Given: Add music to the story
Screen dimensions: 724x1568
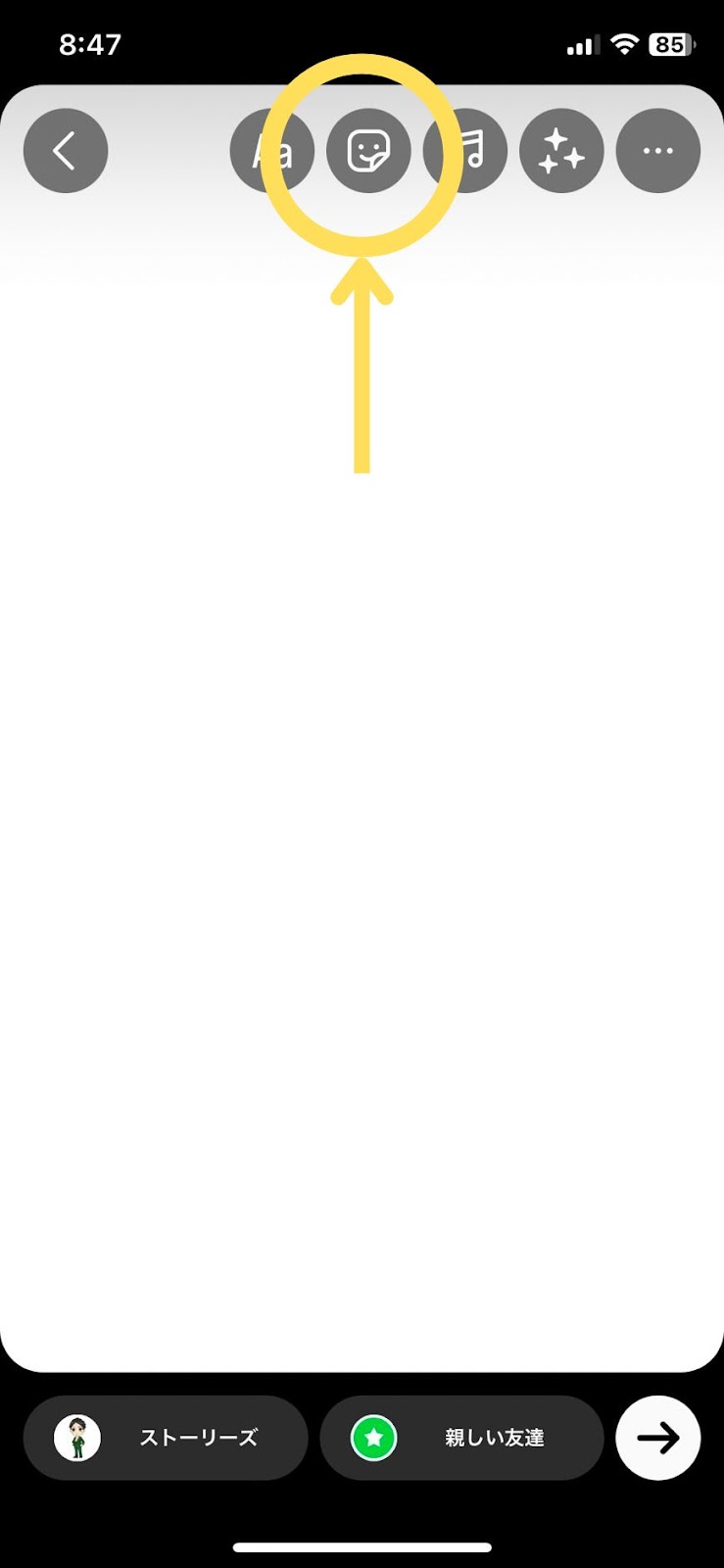Looking at the screenshot, I should click(x=465, y=151).
